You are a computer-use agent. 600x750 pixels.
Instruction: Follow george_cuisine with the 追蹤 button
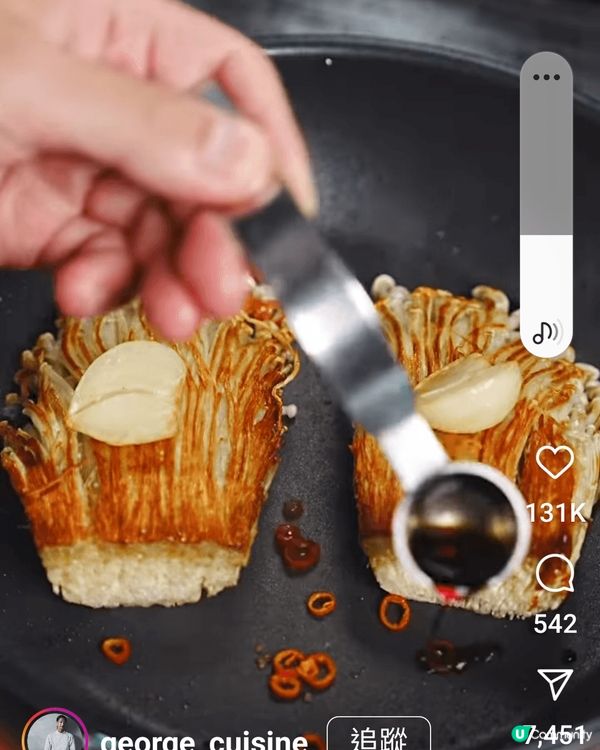[x=379, y=736]
